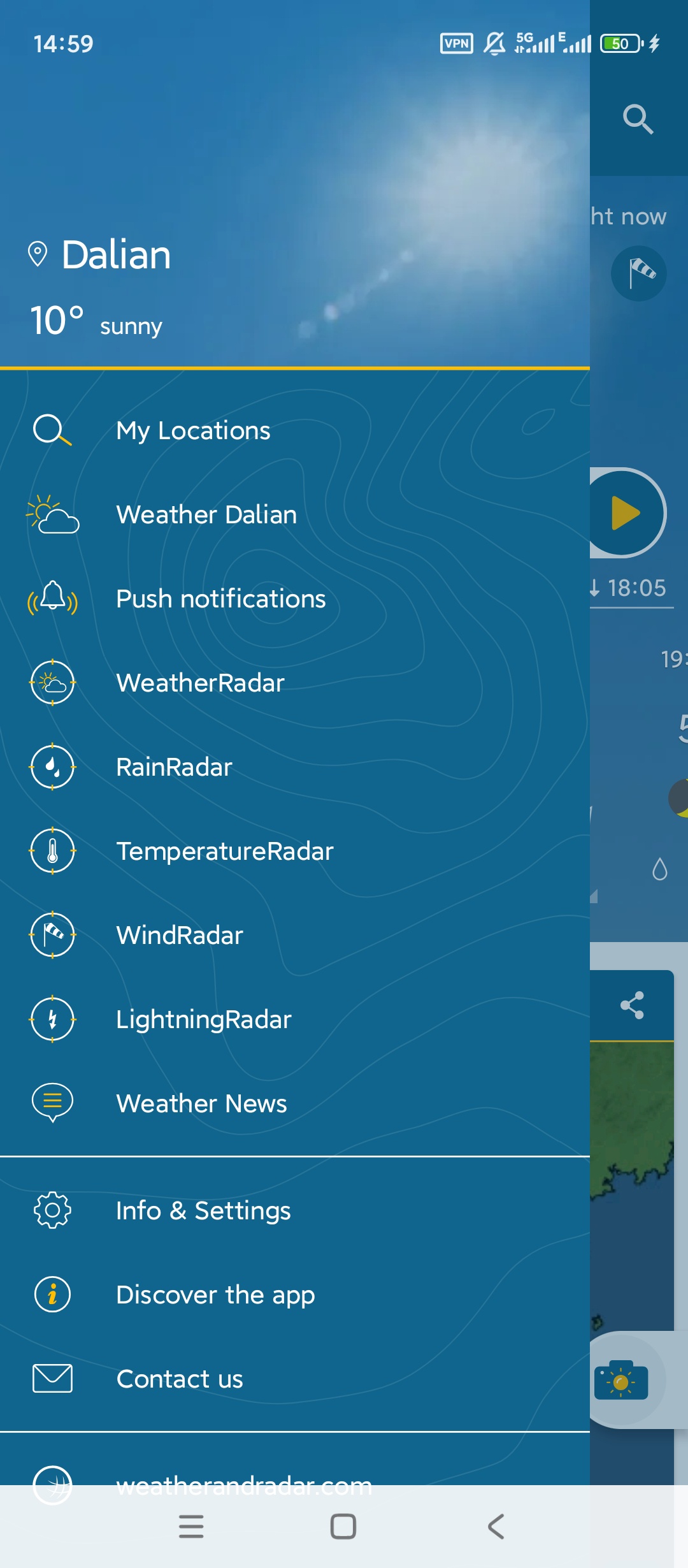Image resolution: width=688 pixels, height=1568 pixels.
Task: Open Info & Settings
Action: tap(203, 1211)
